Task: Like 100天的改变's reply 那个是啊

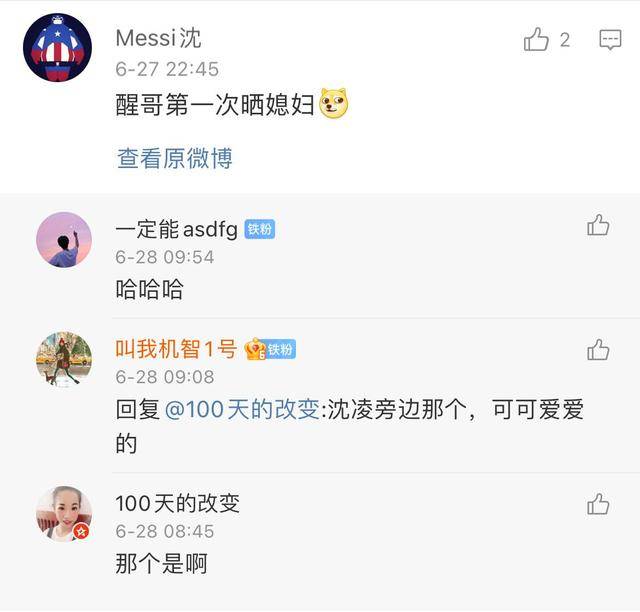Action: [x=598, y=504]
